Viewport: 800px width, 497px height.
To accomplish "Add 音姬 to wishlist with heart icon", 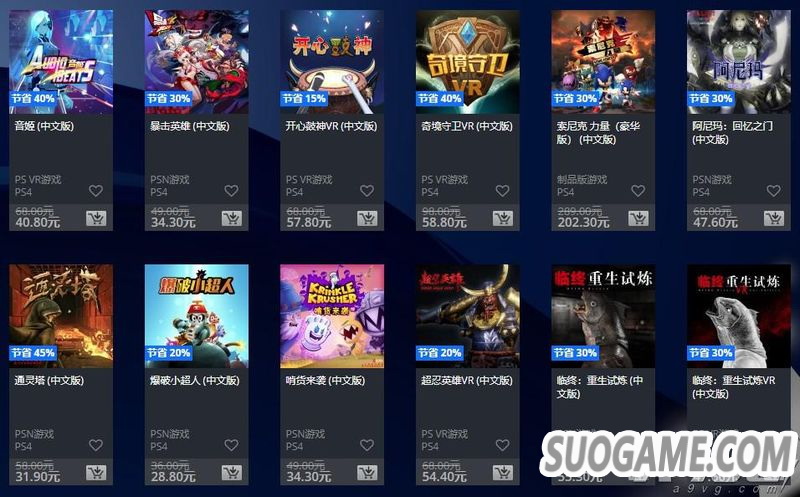I will 96,191.
